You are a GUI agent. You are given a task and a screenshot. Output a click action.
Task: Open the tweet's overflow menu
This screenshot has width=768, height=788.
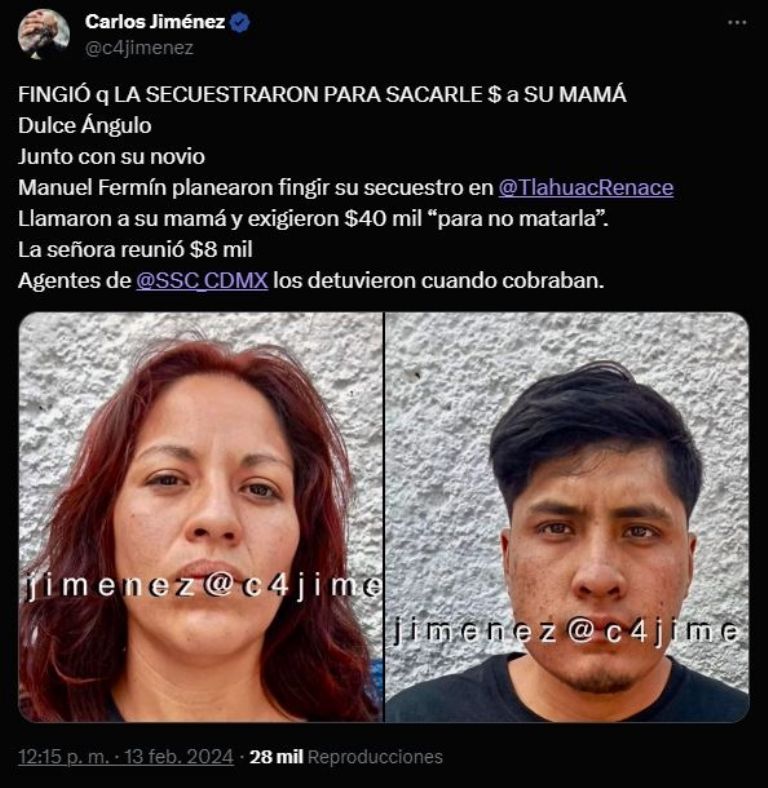tap(737, 22)
